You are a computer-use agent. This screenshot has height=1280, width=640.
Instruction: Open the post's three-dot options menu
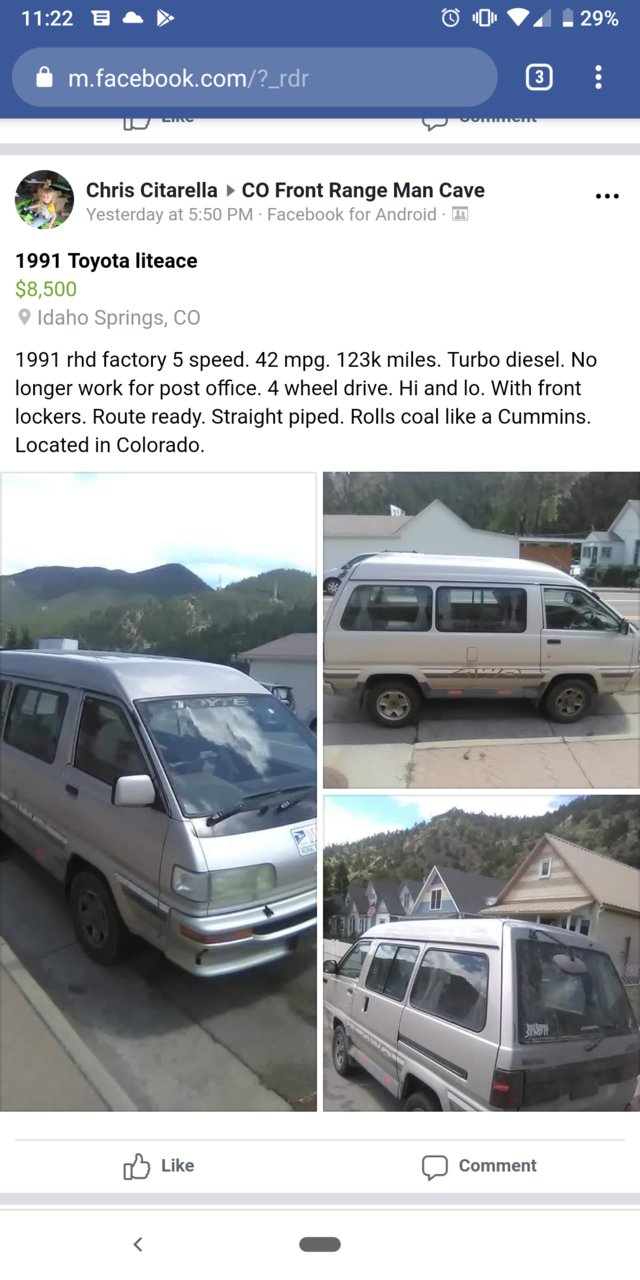(x=607, y=196)
